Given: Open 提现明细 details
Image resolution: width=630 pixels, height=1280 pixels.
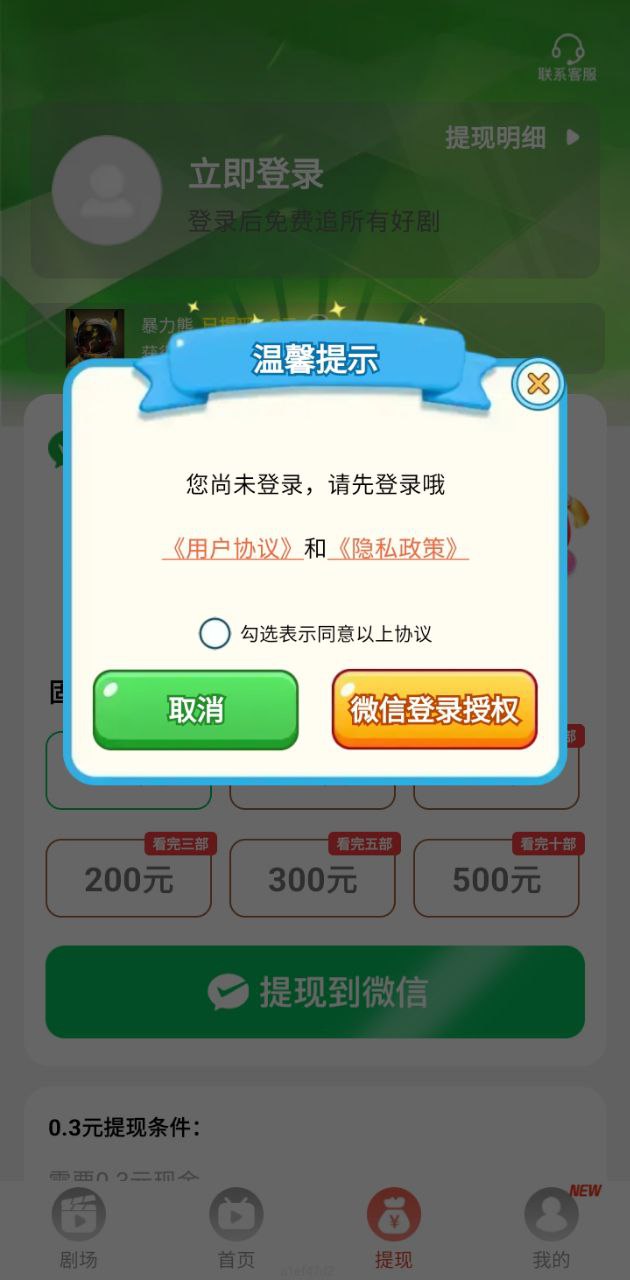Looking at the screenshot, I should coord(512,138).
